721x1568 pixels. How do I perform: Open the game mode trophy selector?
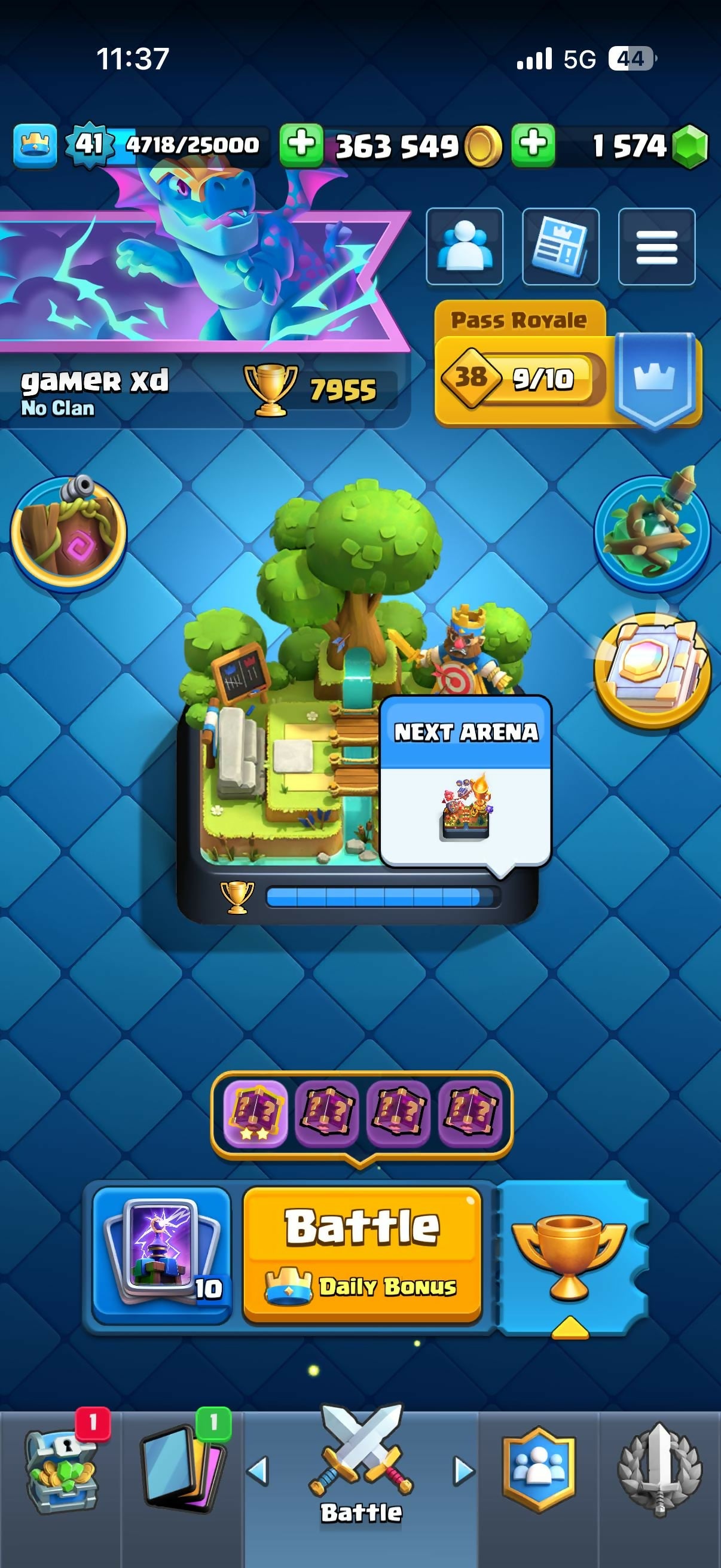(570, 1257)
